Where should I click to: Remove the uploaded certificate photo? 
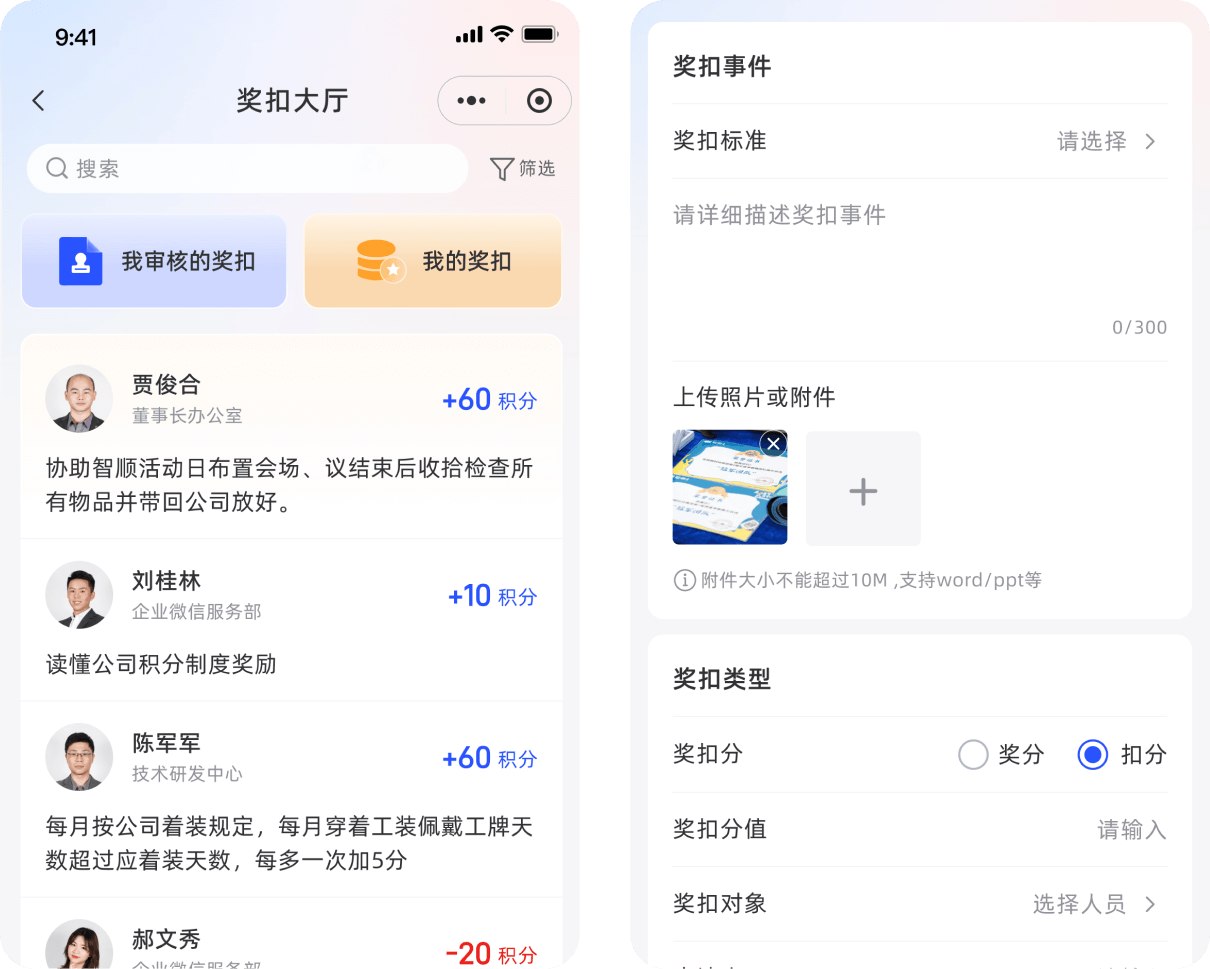[773, 443]
